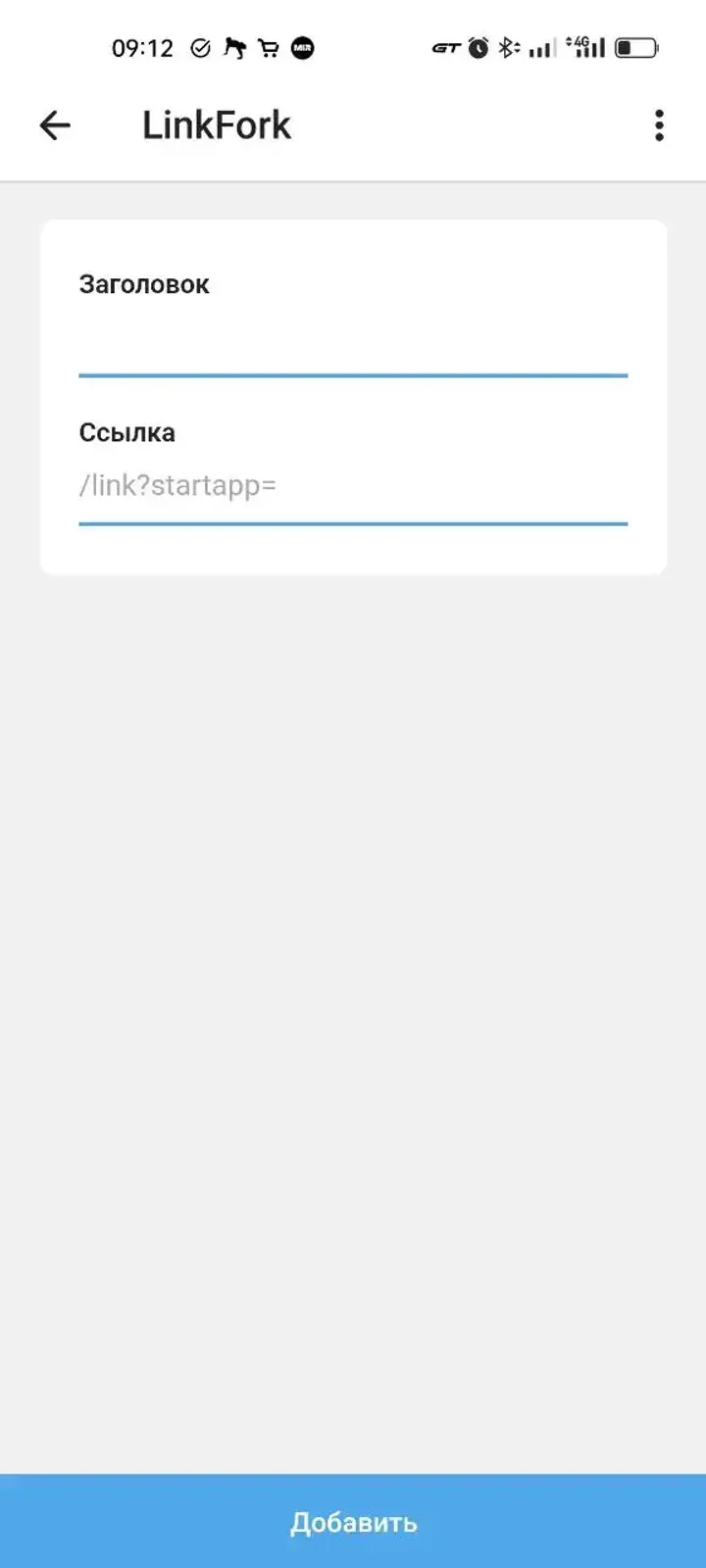
Task: Open the three-dot overflow menu
Action: click(659, 125)
